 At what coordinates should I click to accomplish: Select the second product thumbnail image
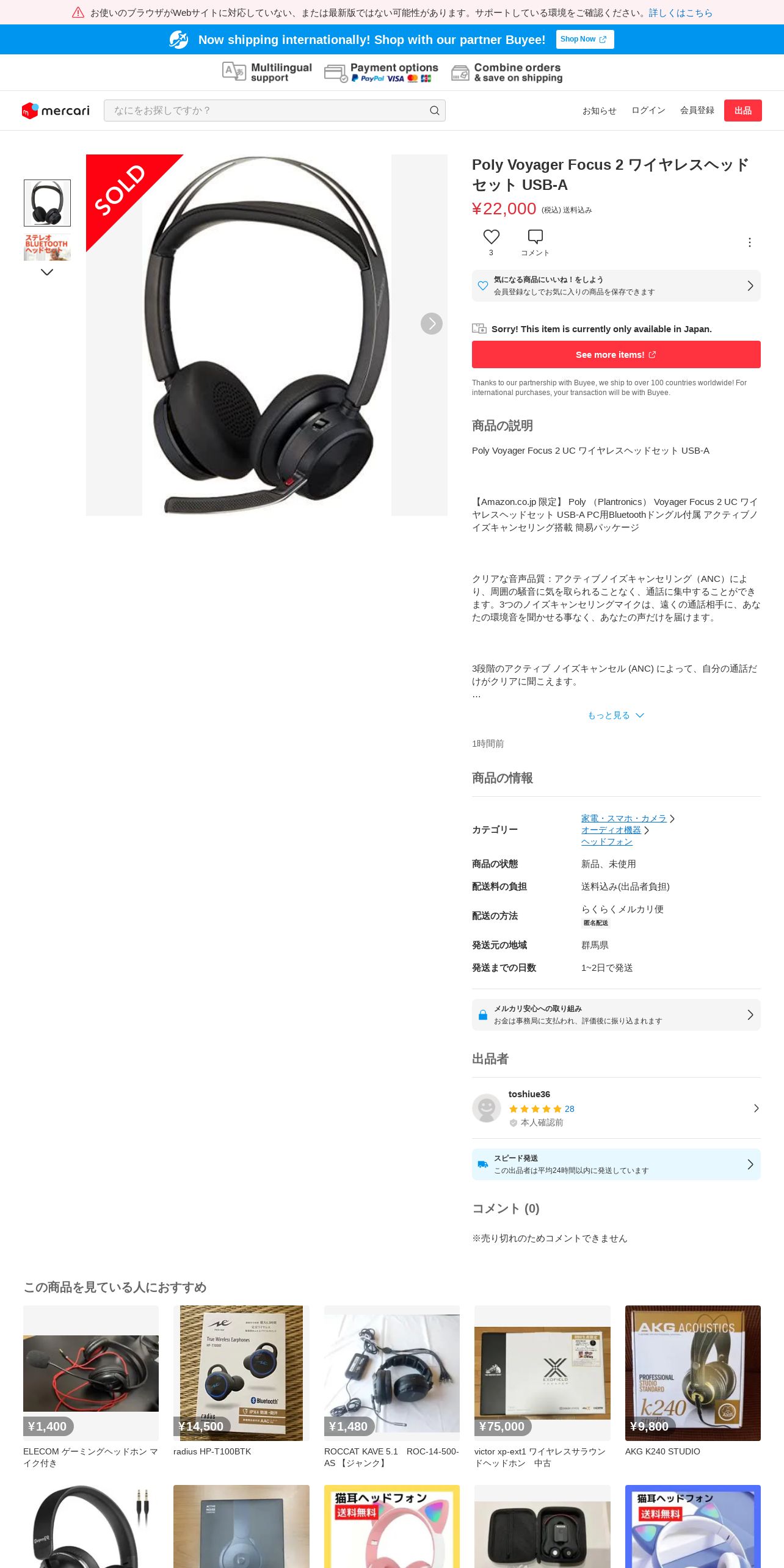[x=47, y=247]
